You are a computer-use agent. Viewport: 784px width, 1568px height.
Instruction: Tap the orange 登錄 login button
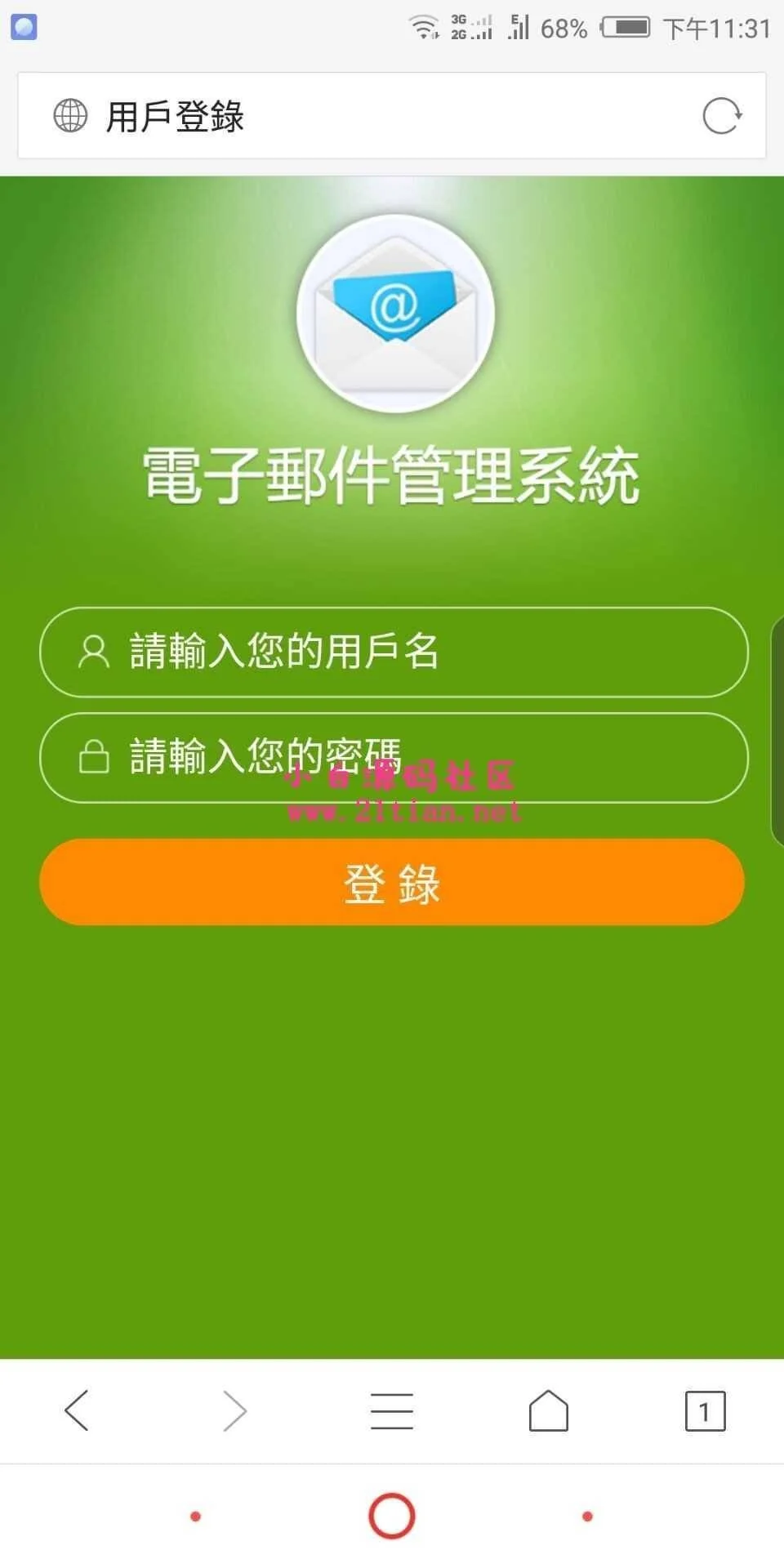(x=392, y=882)
